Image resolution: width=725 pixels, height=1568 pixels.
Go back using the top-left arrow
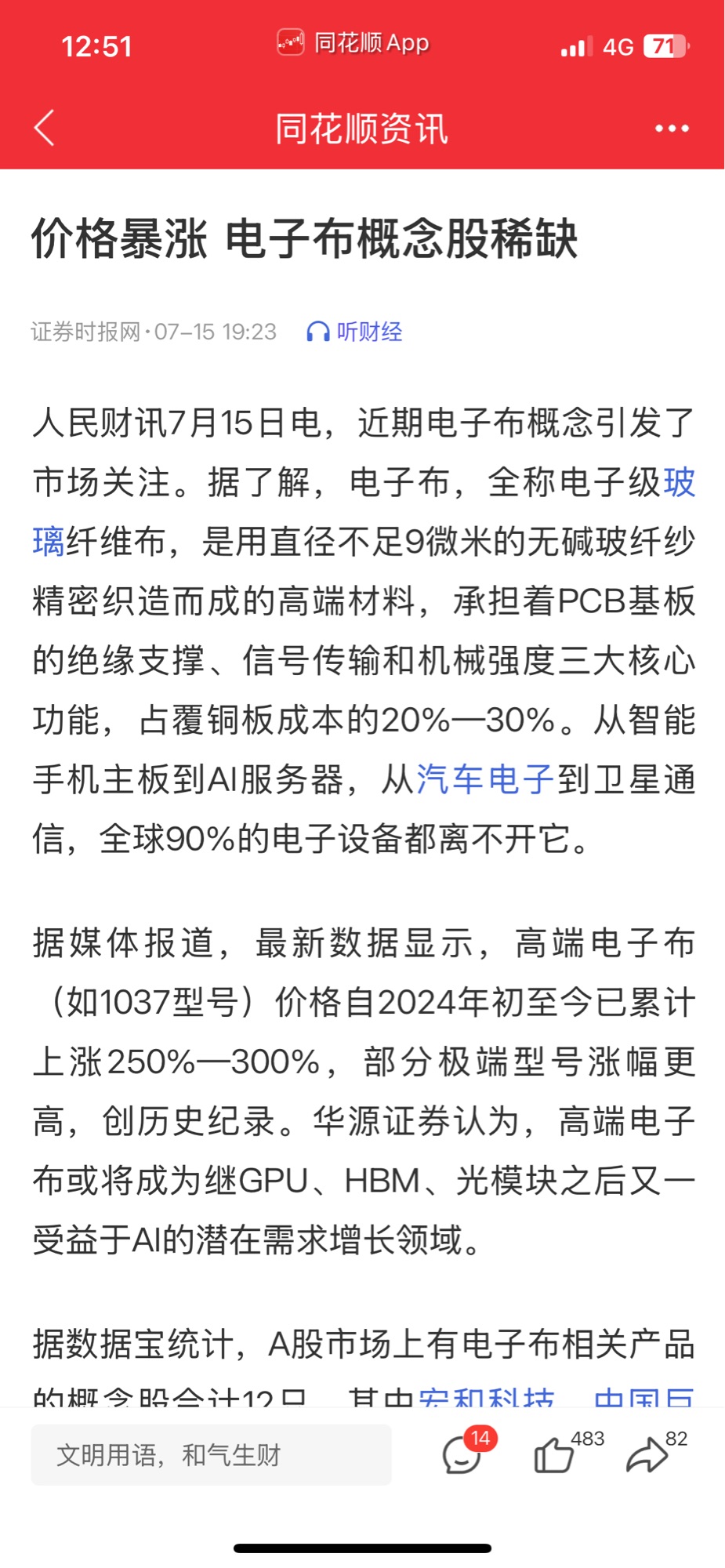click(x=45, y=128)
